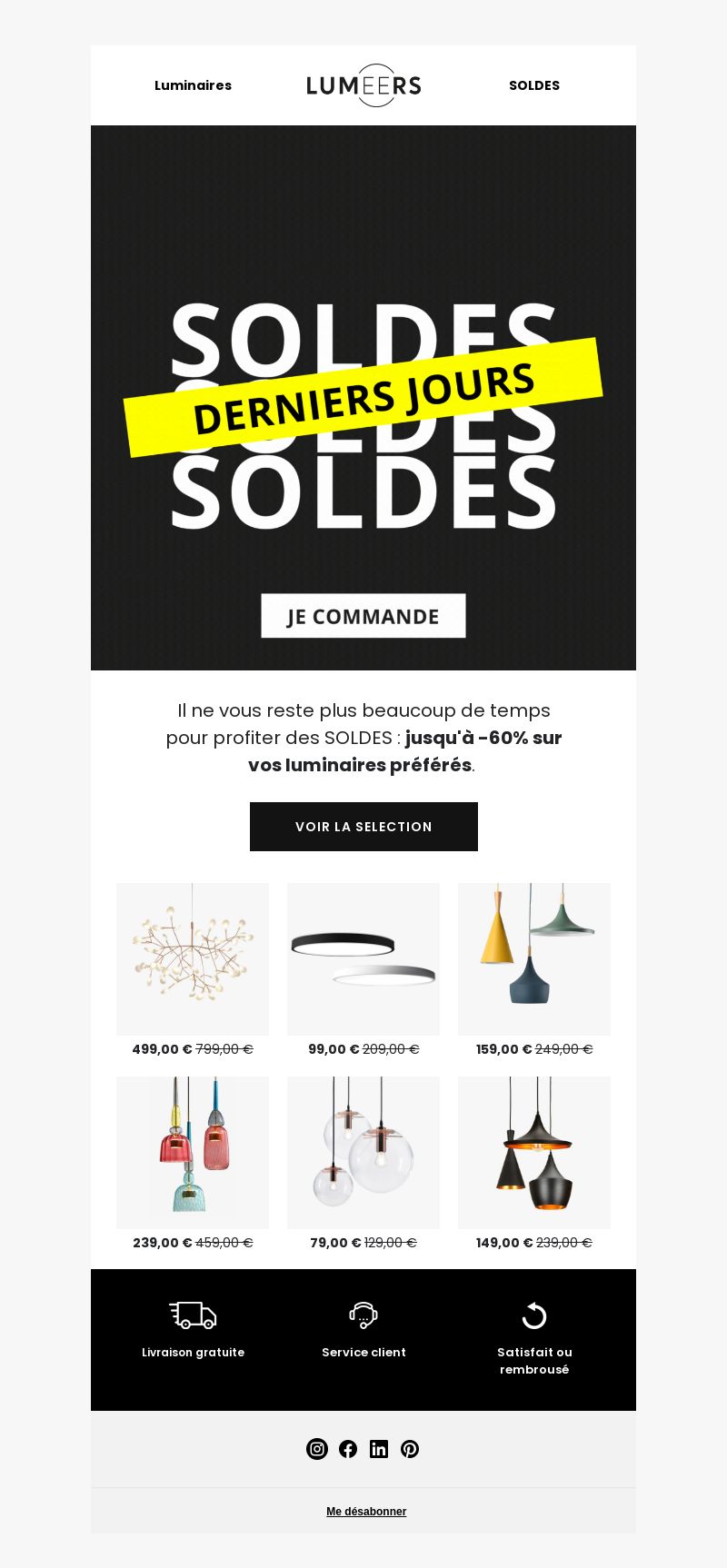Open the SOLDES header link

click(534, 85)
